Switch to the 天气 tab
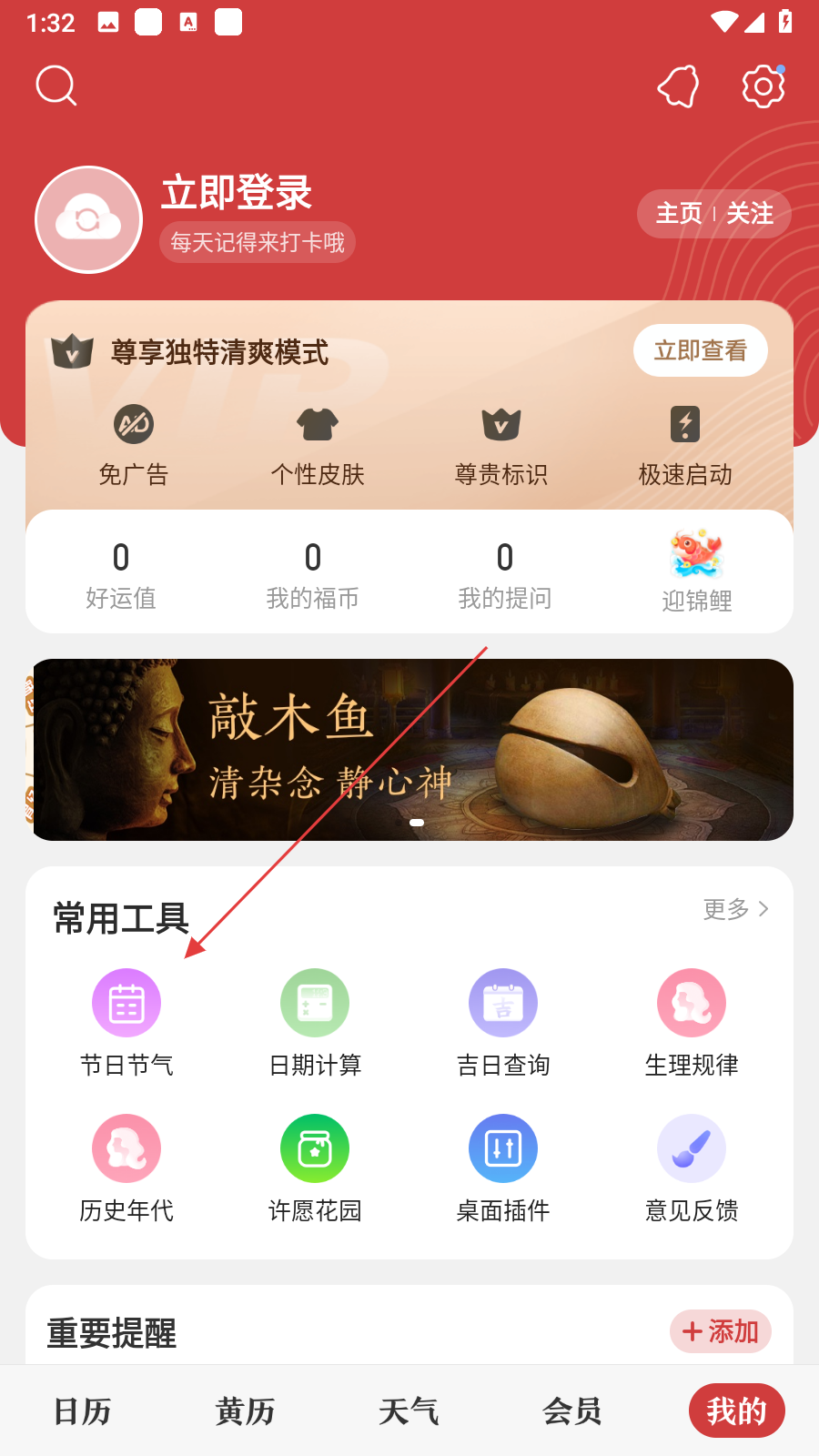The height and width of the screenshot is (1456, 819). 409,1411
